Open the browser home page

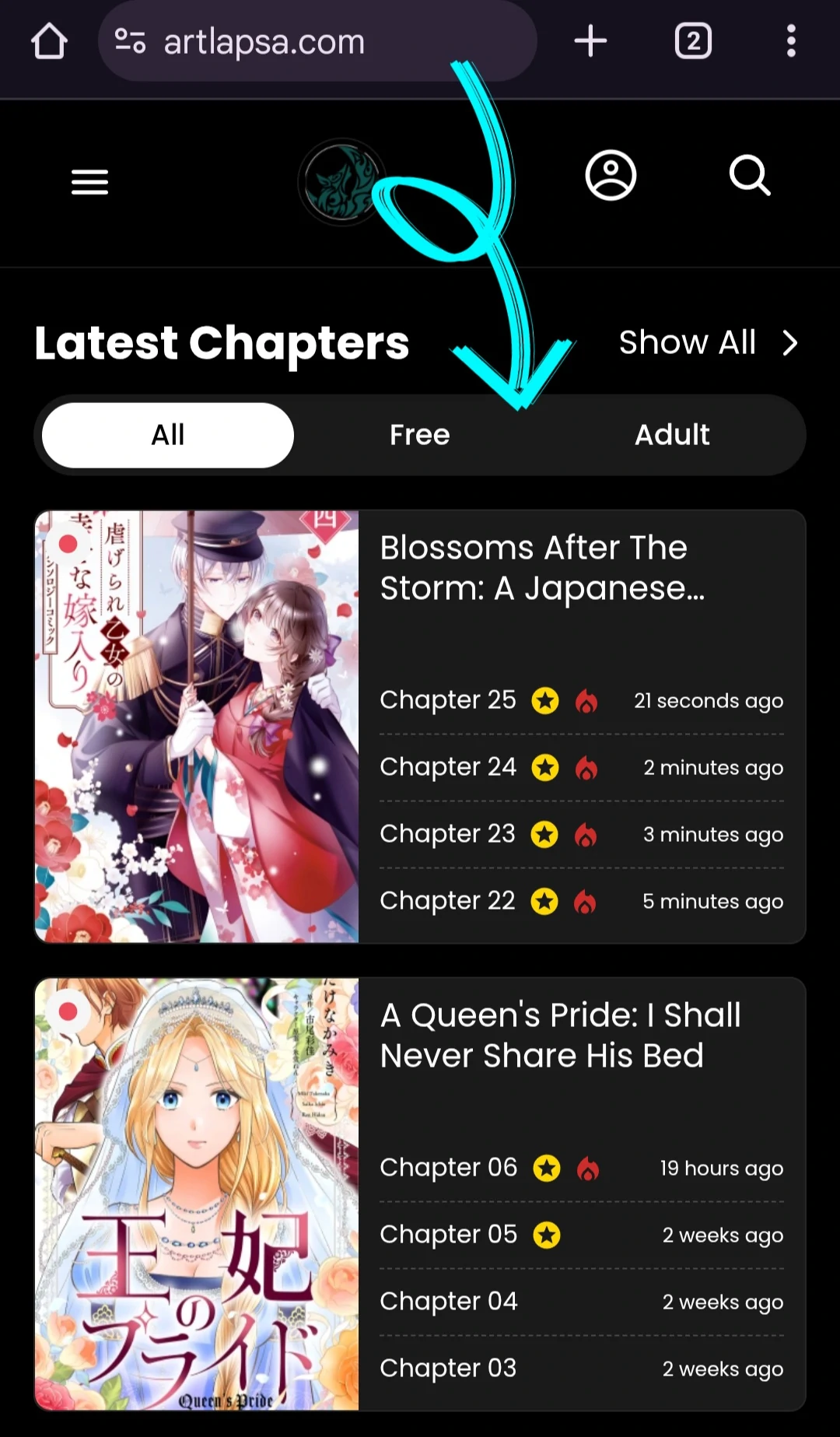(49, 41)
